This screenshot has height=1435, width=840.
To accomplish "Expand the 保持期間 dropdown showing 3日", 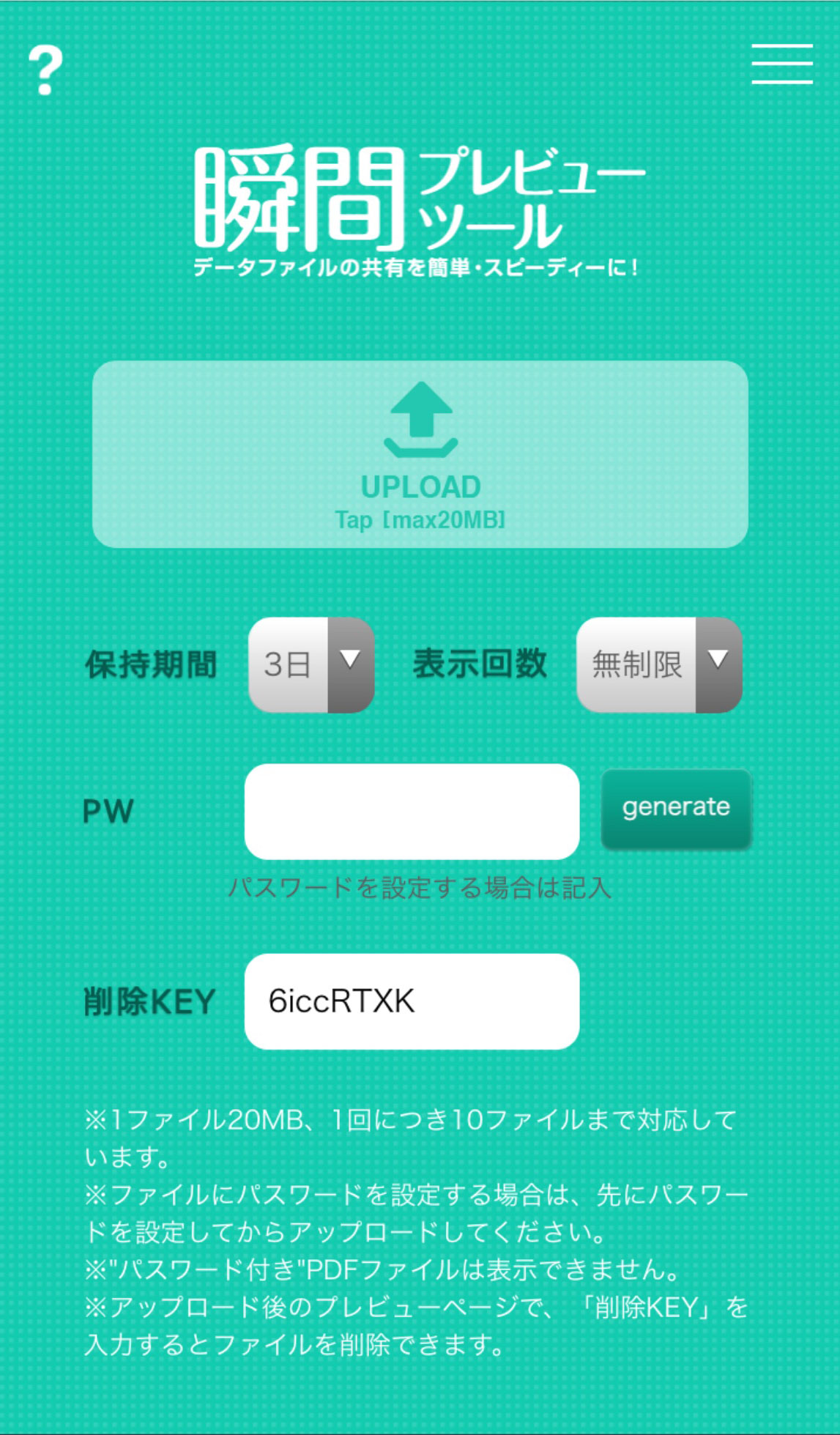I will pos(311,664).
